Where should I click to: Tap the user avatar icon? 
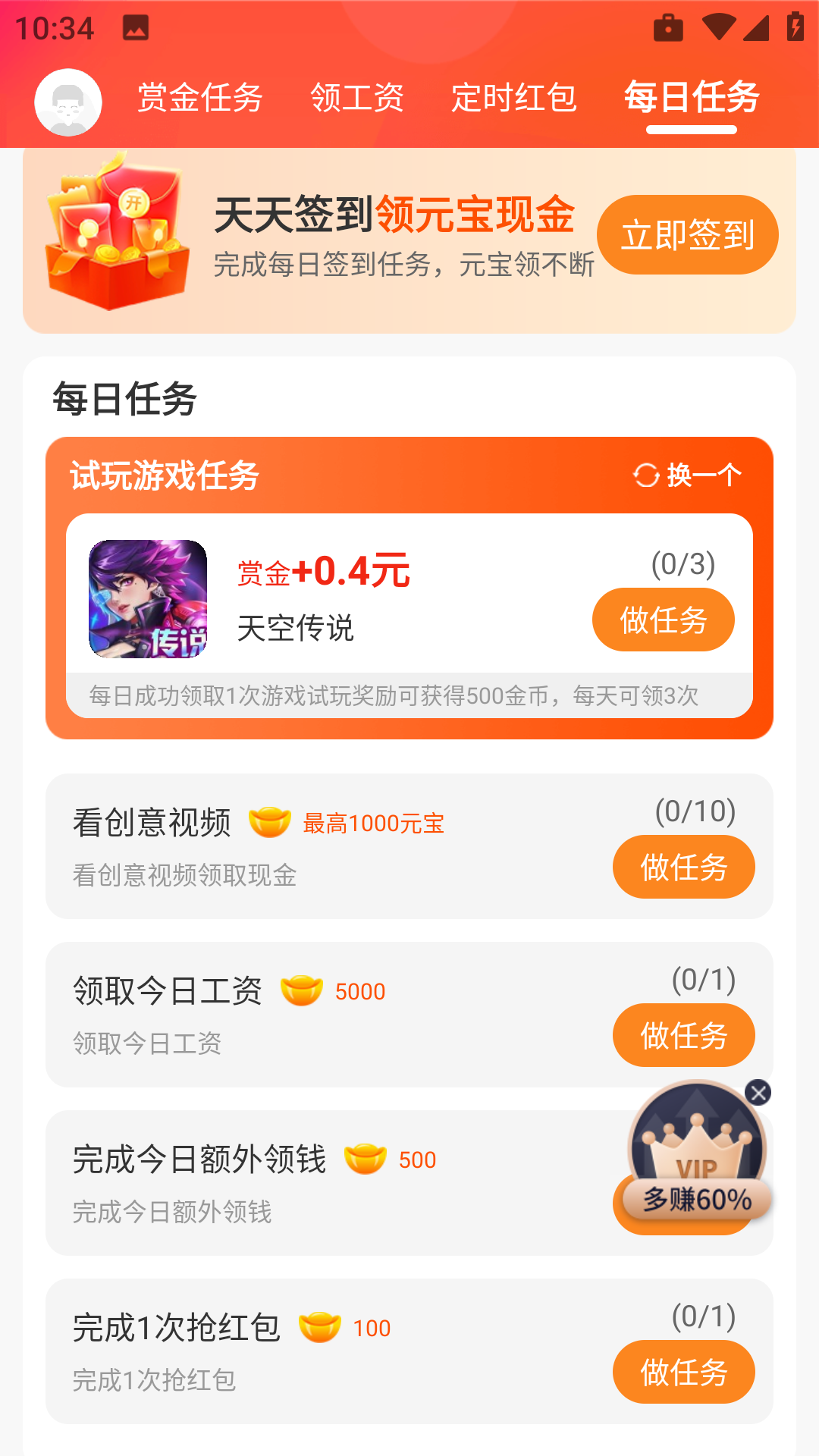(66, 102)
